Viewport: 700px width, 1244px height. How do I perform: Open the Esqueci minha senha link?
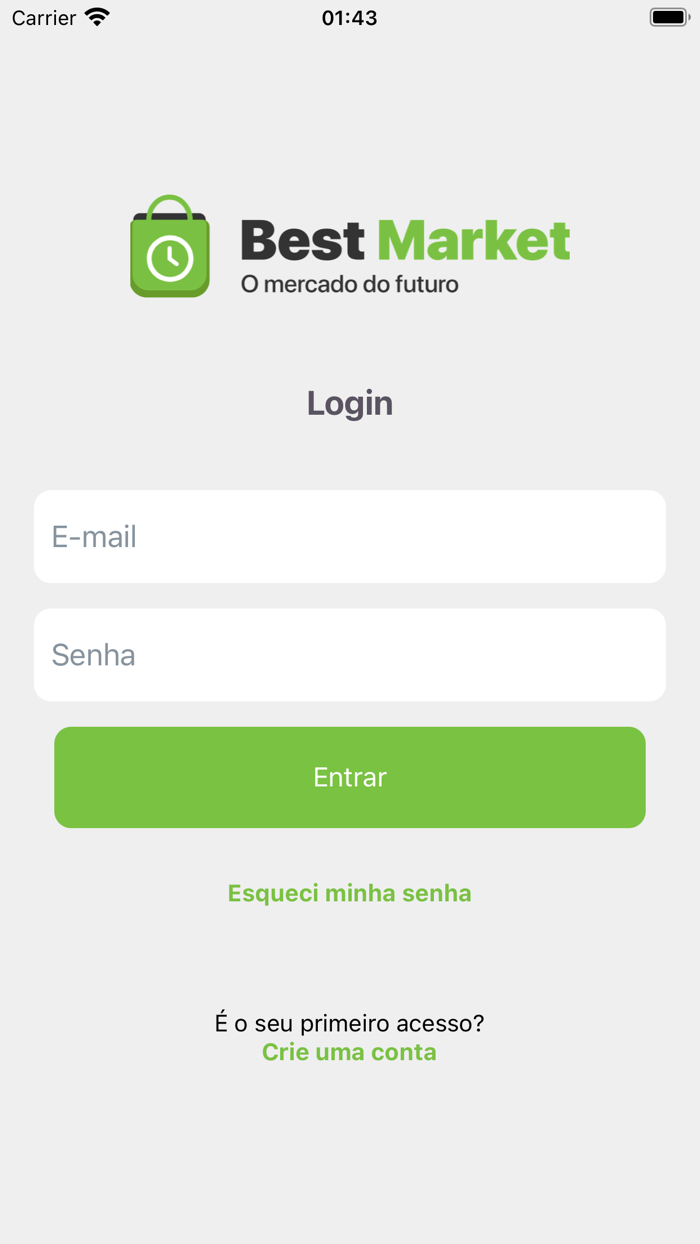click(x=349, y=893)
